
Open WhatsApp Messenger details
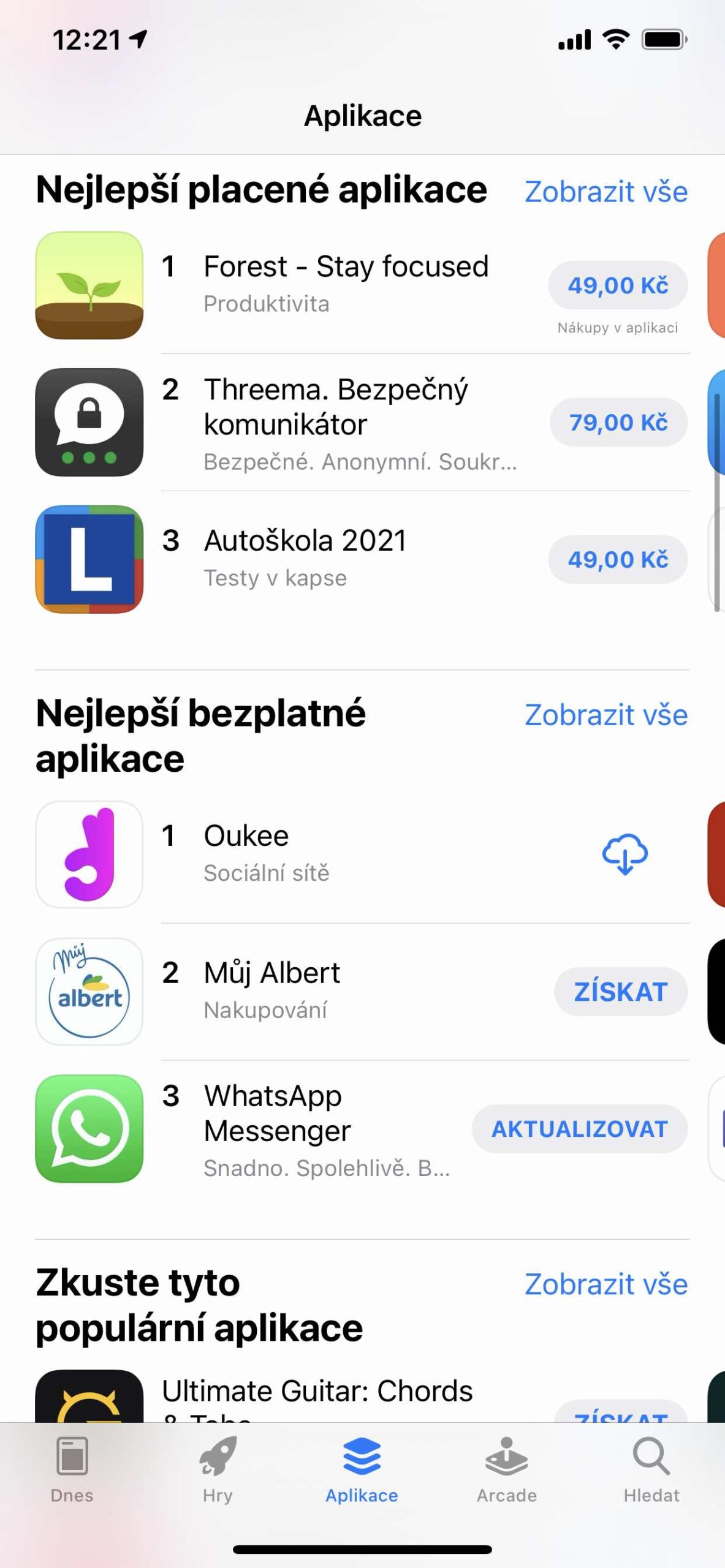[x=277, y=1113]
